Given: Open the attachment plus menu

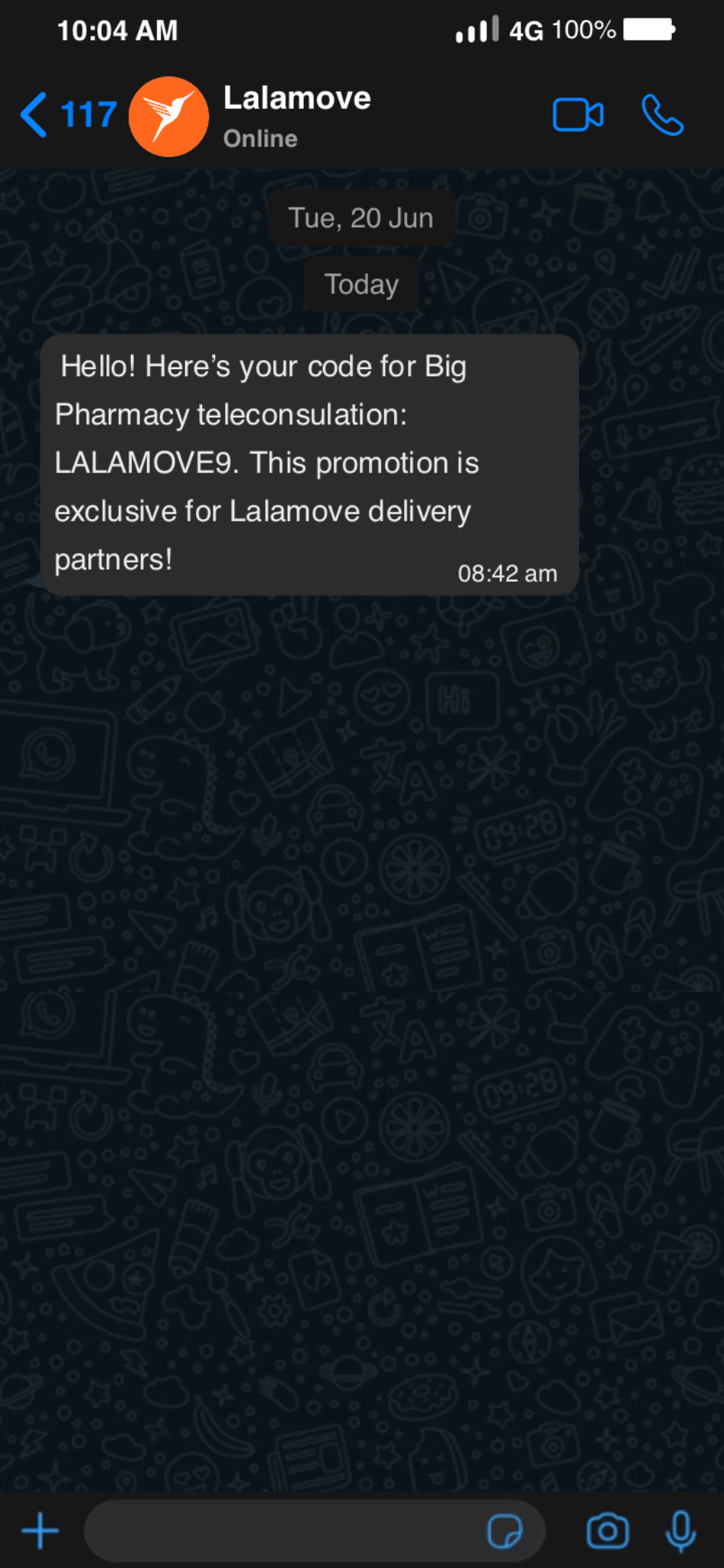Looking at the screenshot, I should (x=40, y=1530).
